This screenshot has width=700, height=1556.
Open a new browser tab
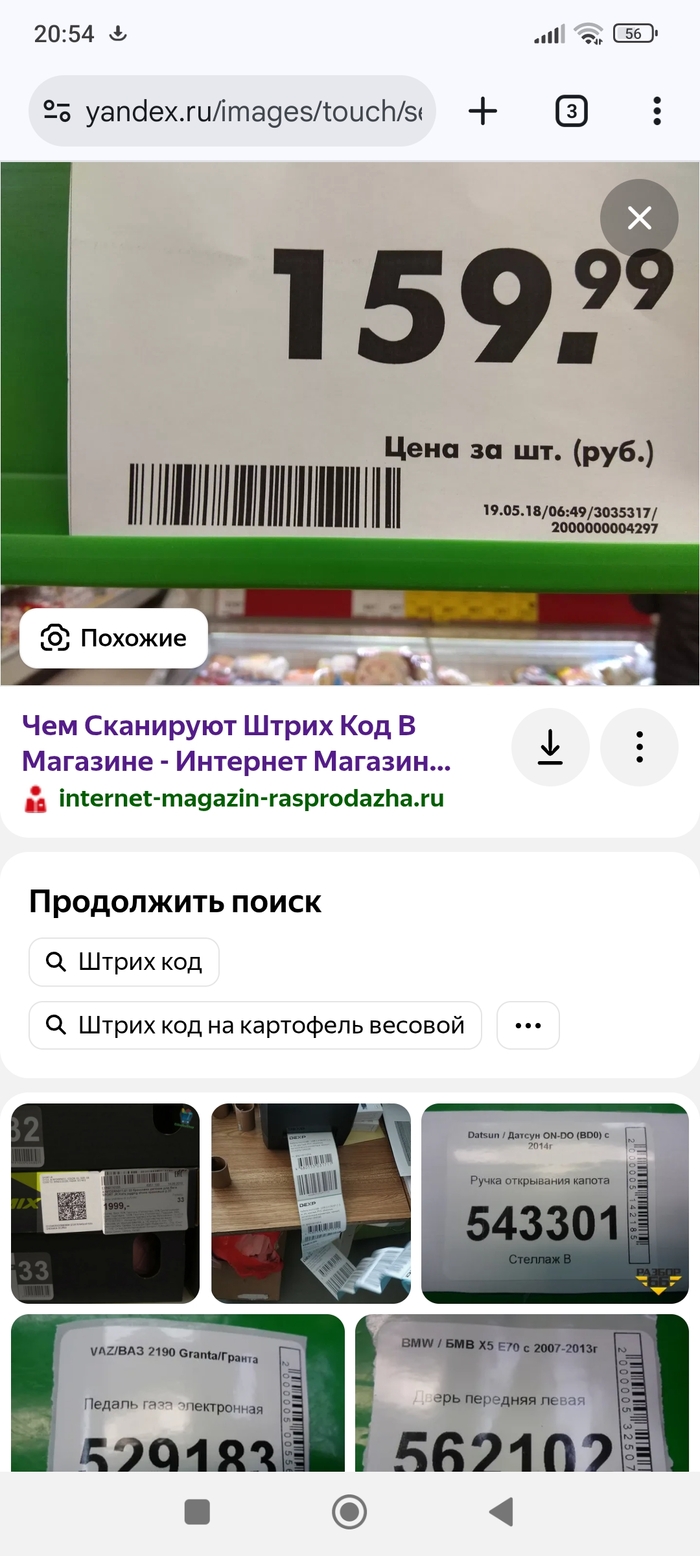point(482,111)
